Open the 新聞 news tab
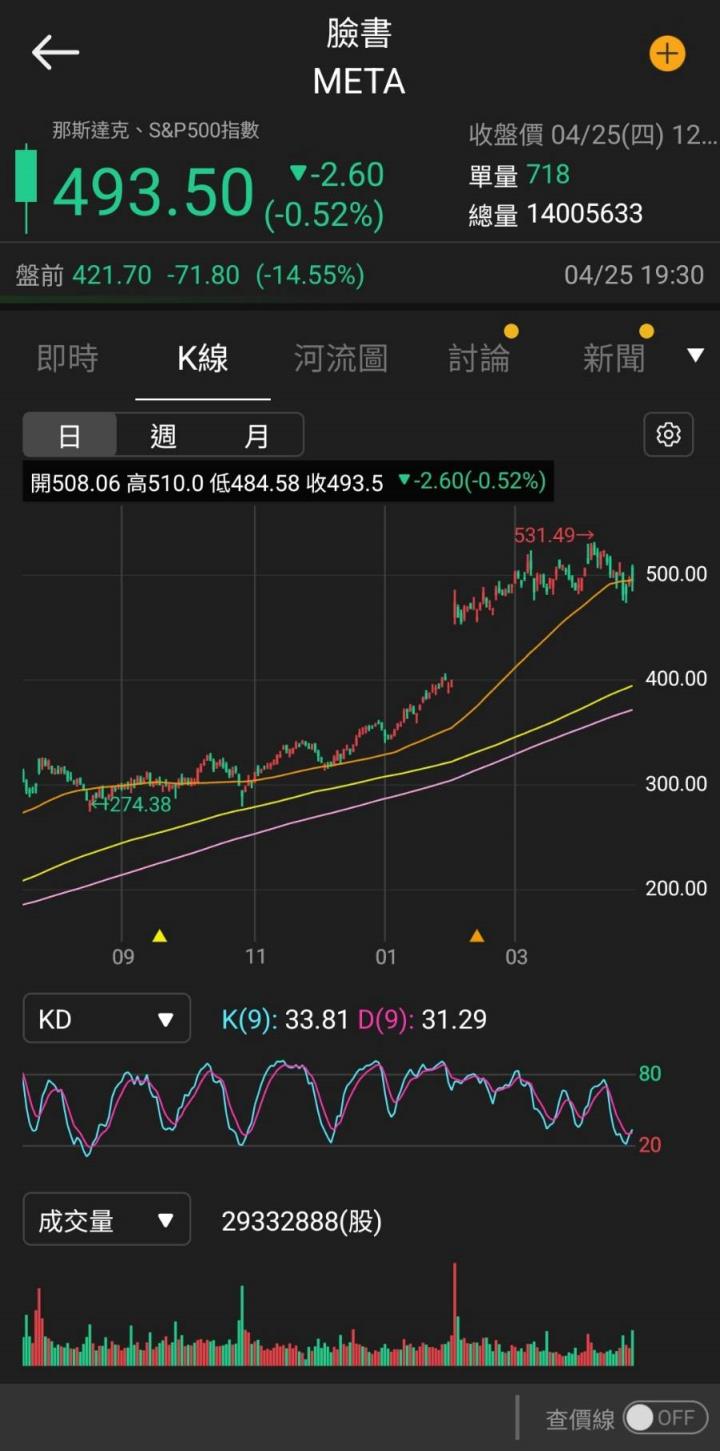The image size is (720, 1451). point(613,357)
